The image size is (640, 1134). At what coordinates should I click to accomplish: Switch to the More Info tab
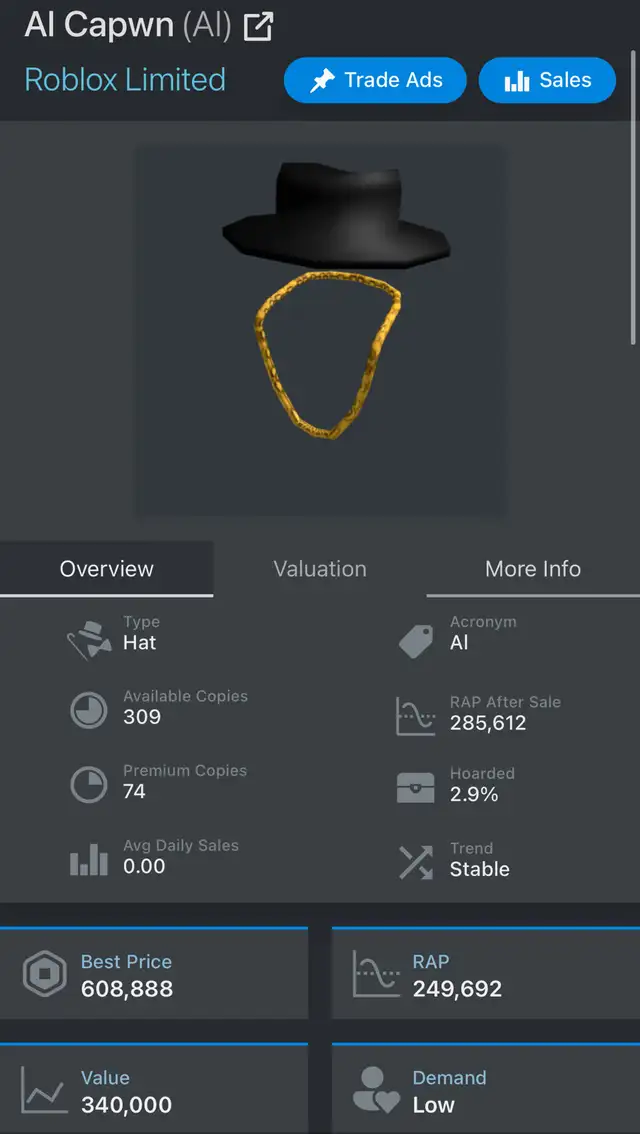point(533,569)
